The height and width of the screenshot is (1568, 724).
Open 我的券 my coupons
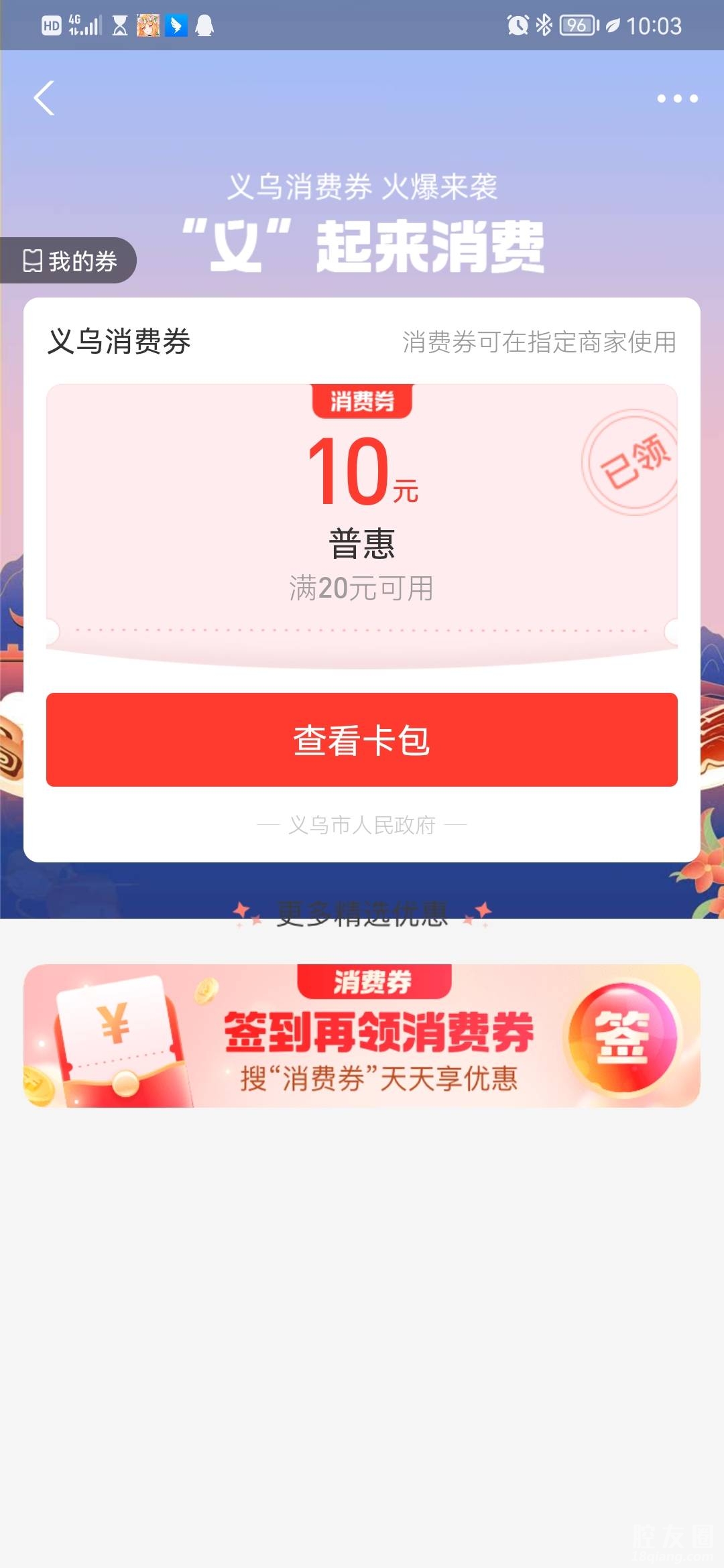[x=70, y=261]
